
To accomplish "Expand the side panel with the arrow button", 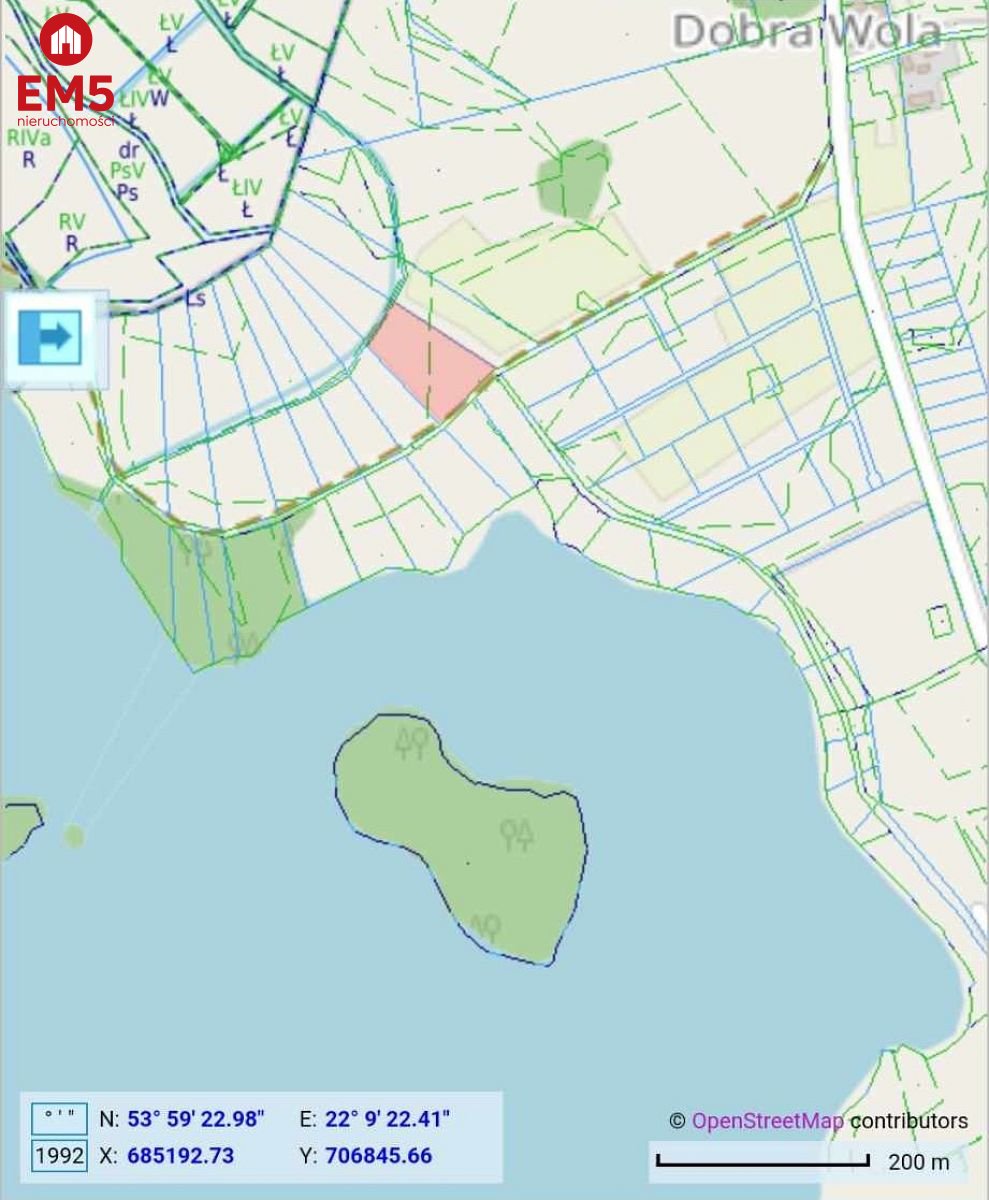I will coord(50,337).
